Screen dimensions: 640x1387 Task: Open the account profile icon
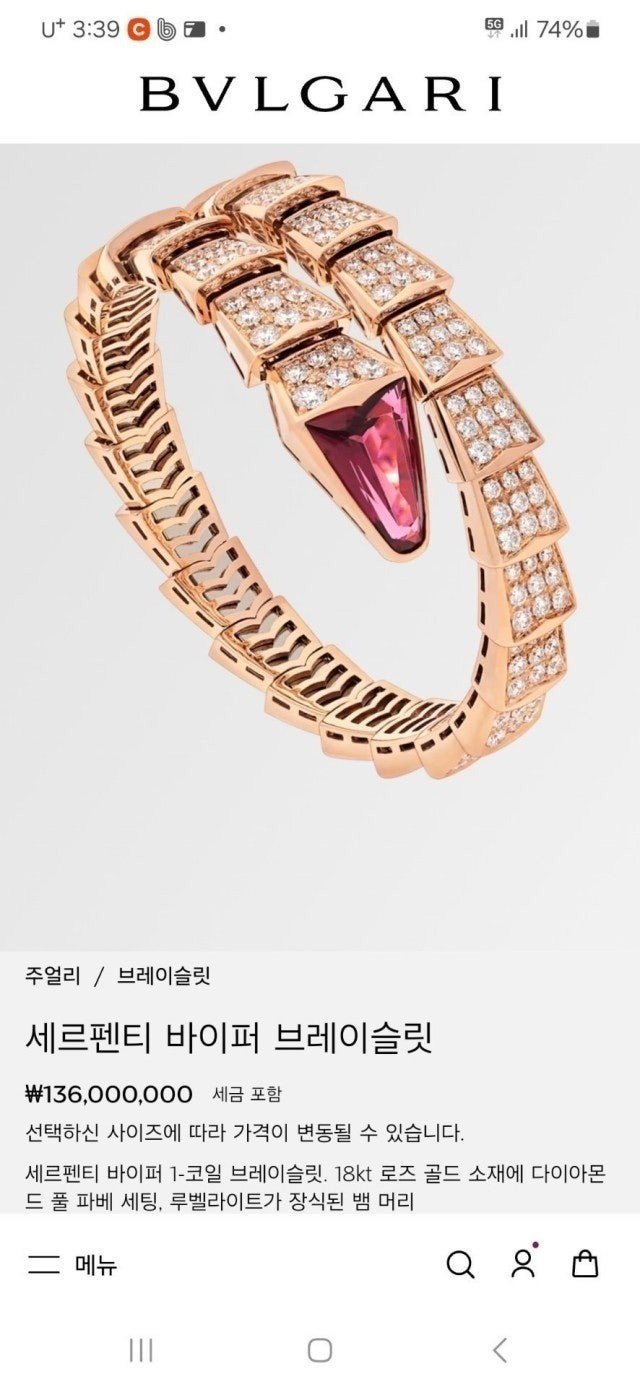pyautogui.click(x=523, y=1264)
